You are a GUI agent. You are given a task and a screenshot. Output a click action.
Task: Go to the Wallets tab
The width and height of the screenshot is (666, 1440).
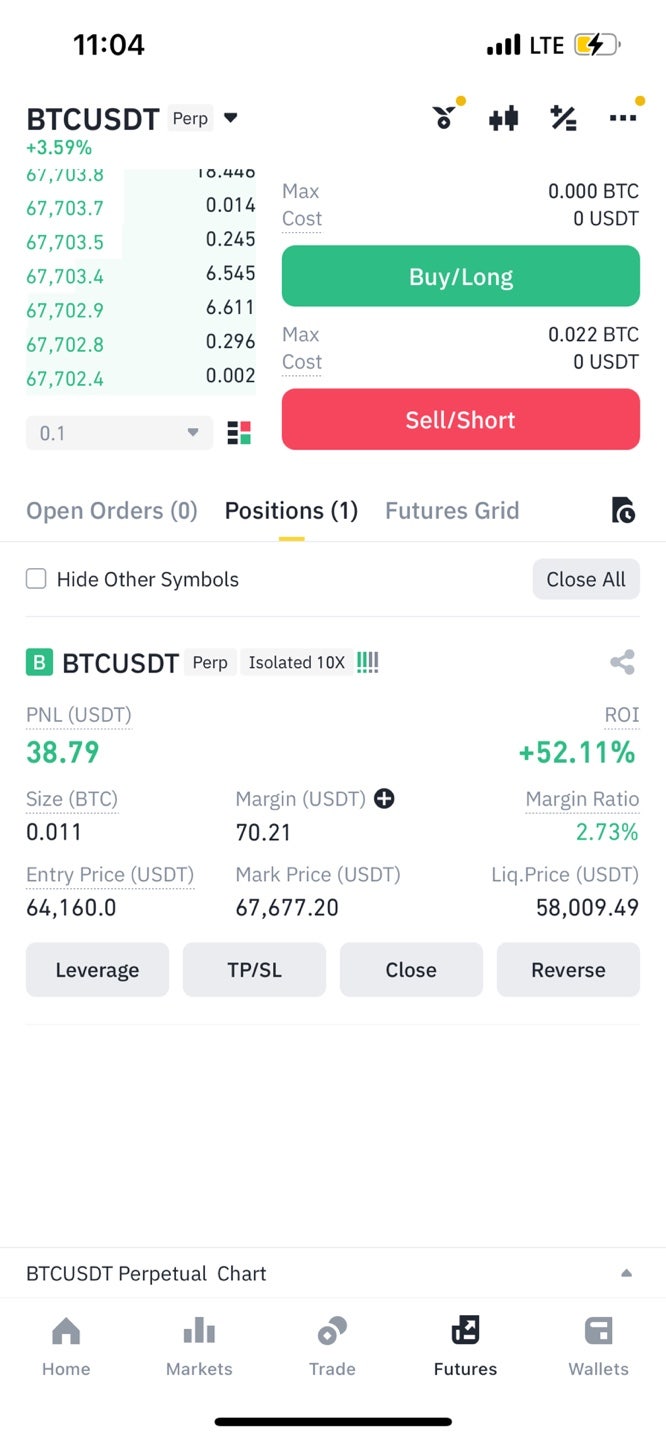pyautogui.click(x=598, y=1347)
